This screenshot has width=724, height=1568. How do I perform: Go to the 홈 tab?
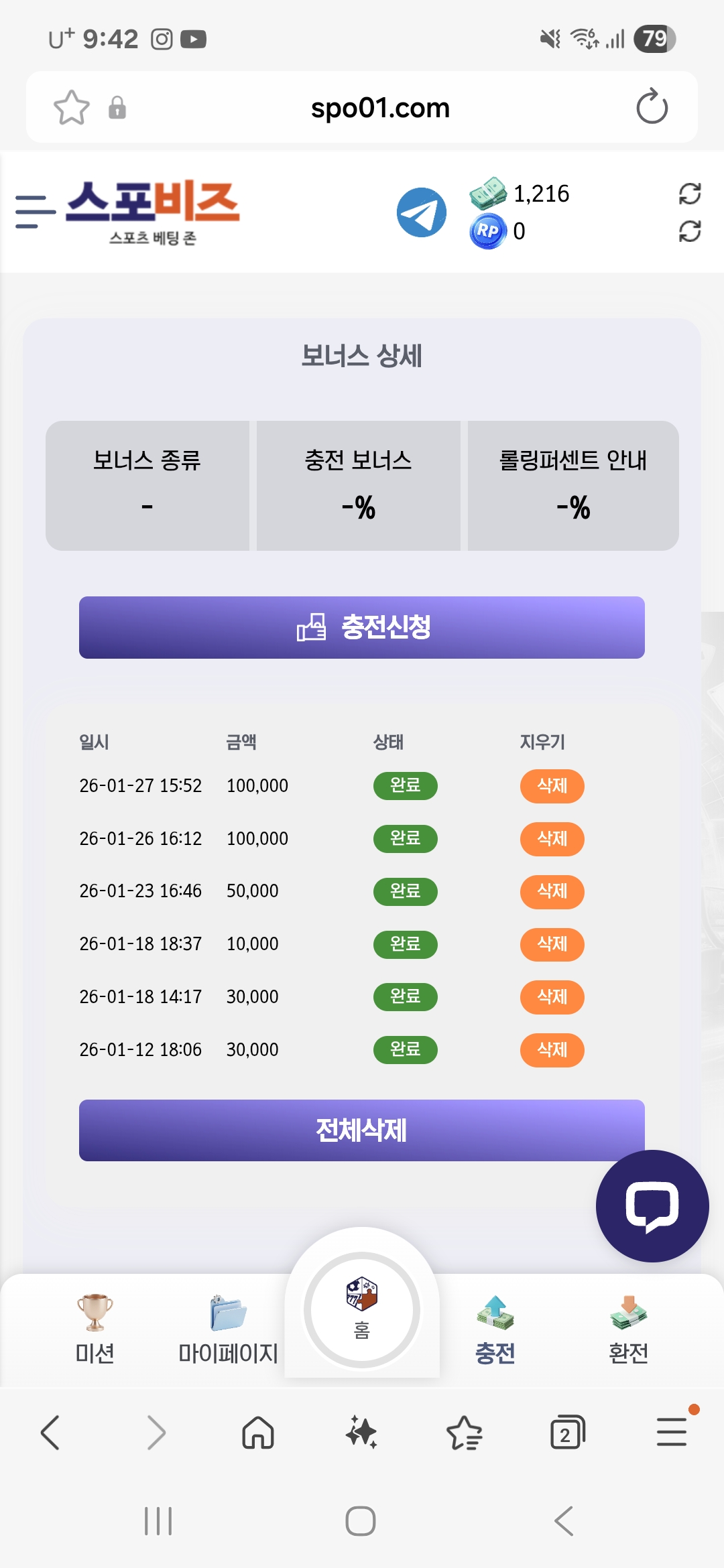362,1310
